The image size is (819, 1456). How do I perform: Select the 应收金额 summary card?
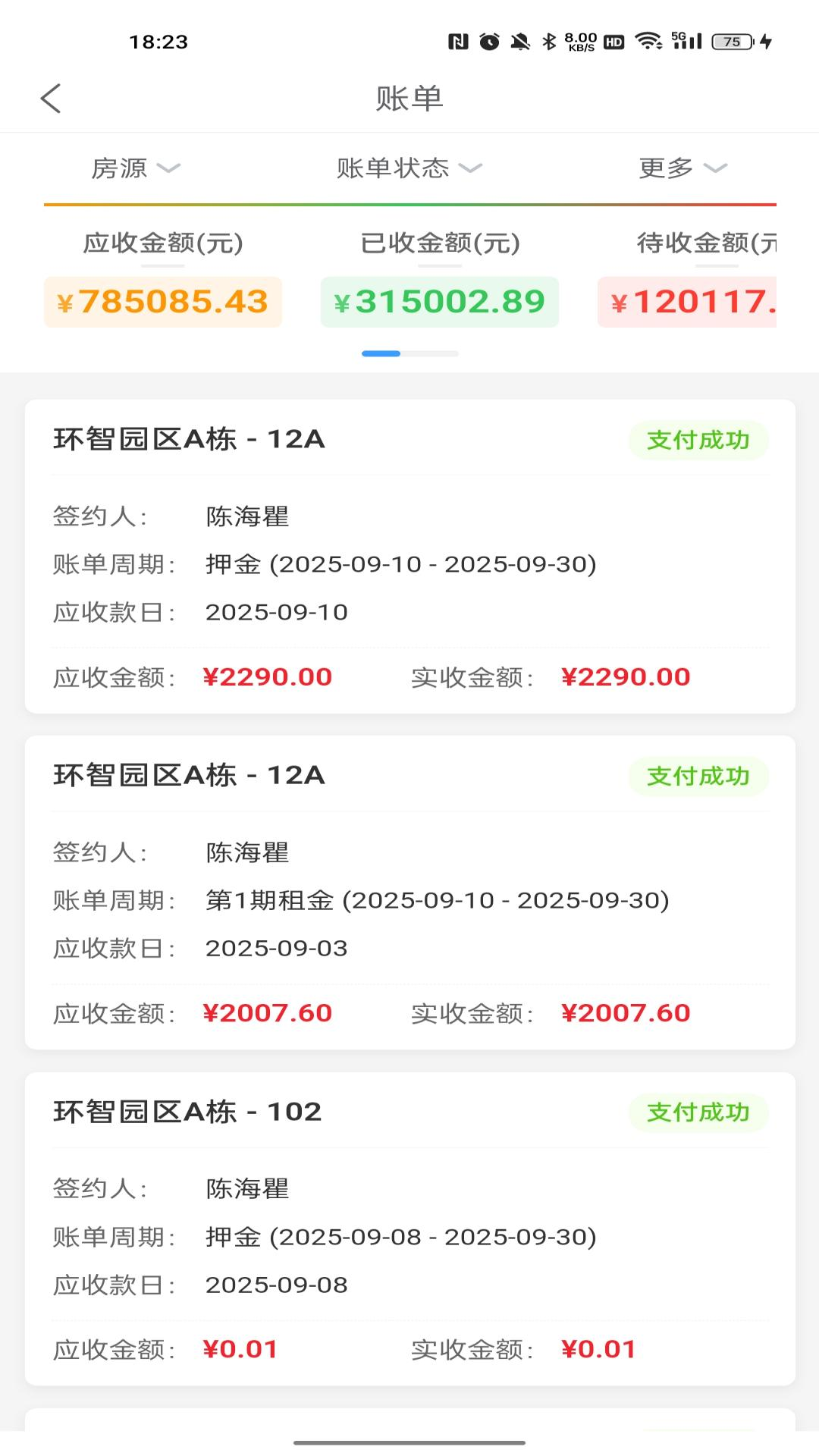[x=164, y=300]
